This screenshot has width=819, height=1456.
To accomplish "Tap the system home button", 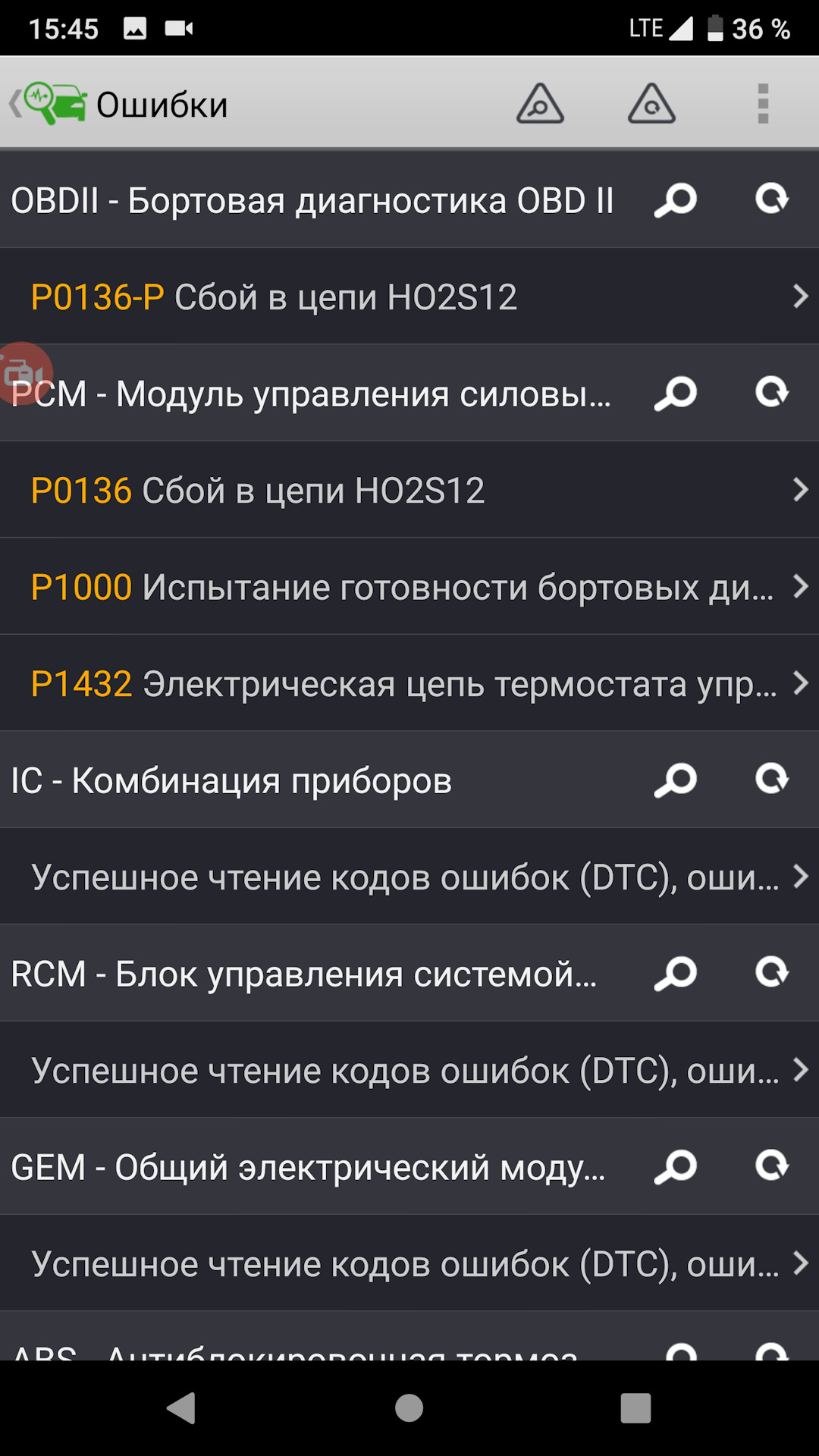I will point(409,1408).
